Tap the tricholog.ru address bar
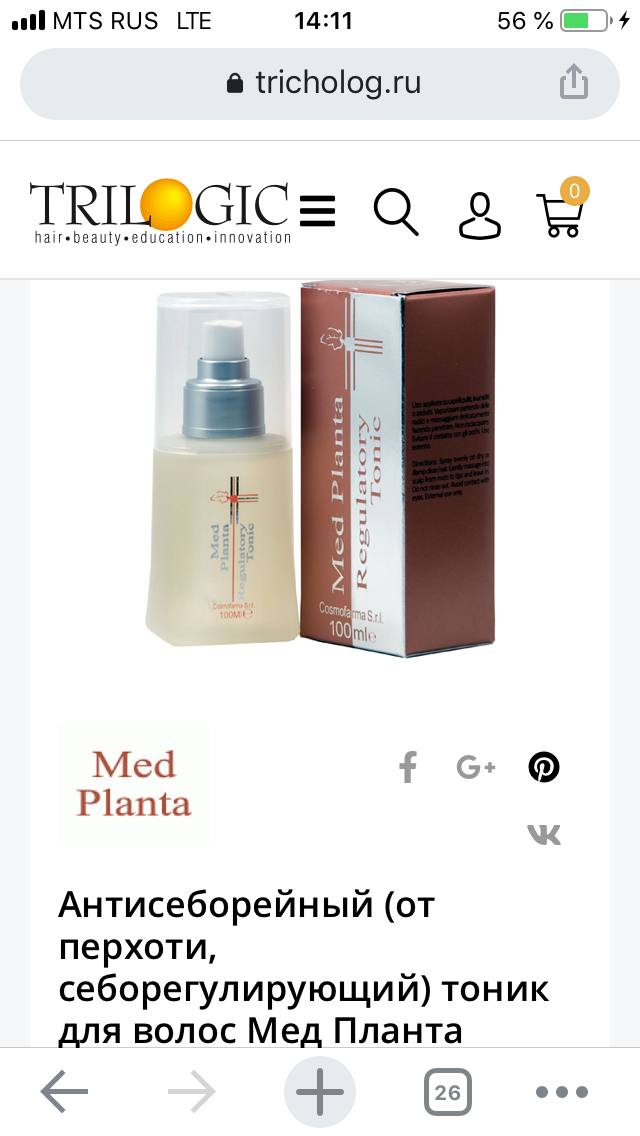The width and height of the screenshot is (640, 1136). coord(320,83)
